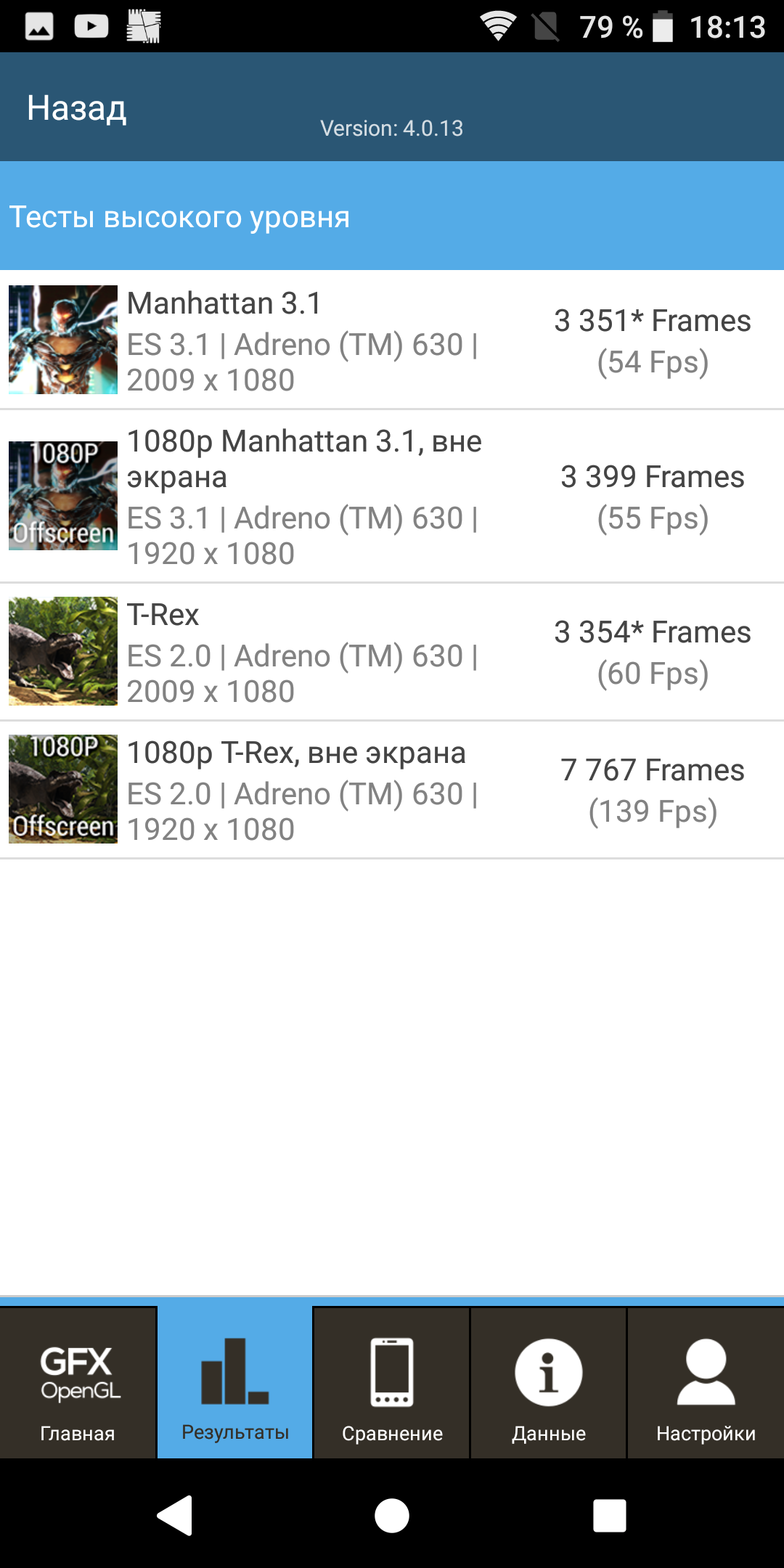Viewport: 784px width, 1568px height.
Task: Open the T-Rex onscreen result
Action: click(392, 652)
